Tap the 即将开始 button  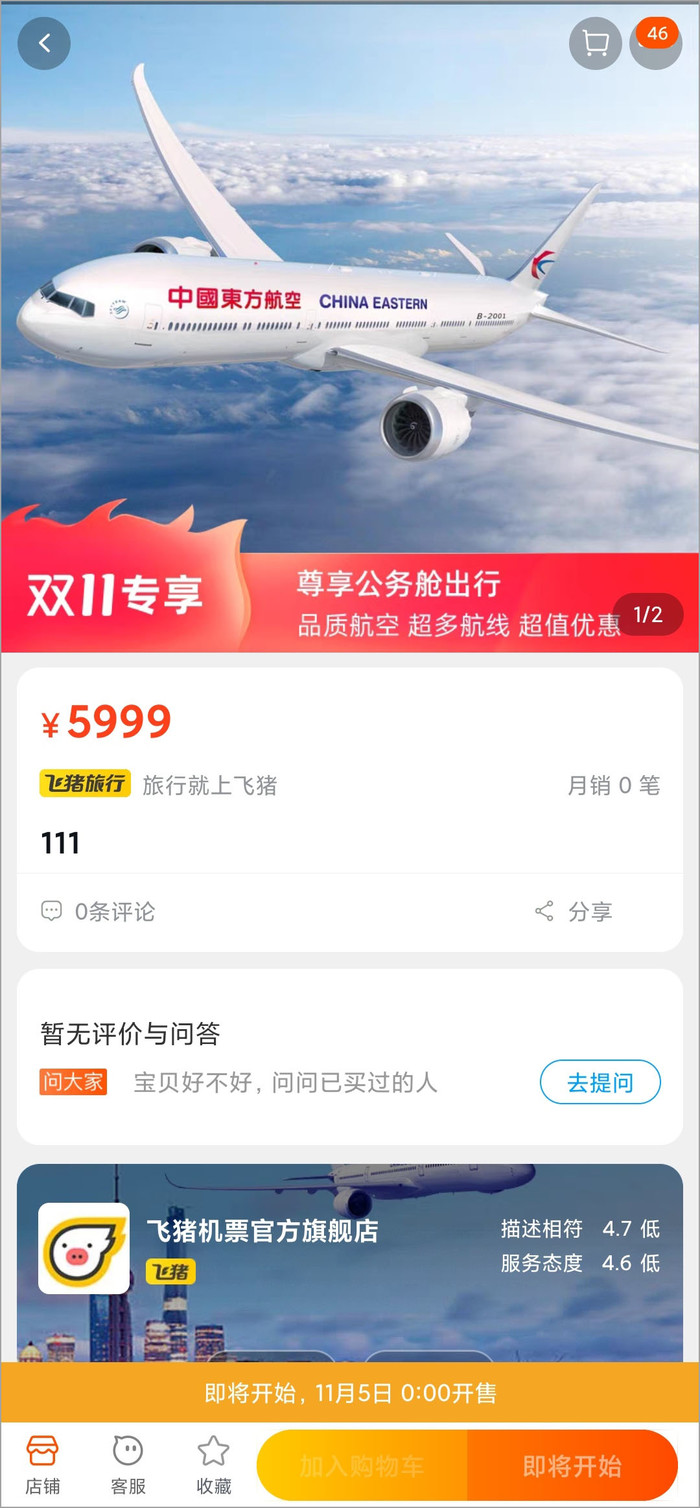click(x=572, y=1466)
